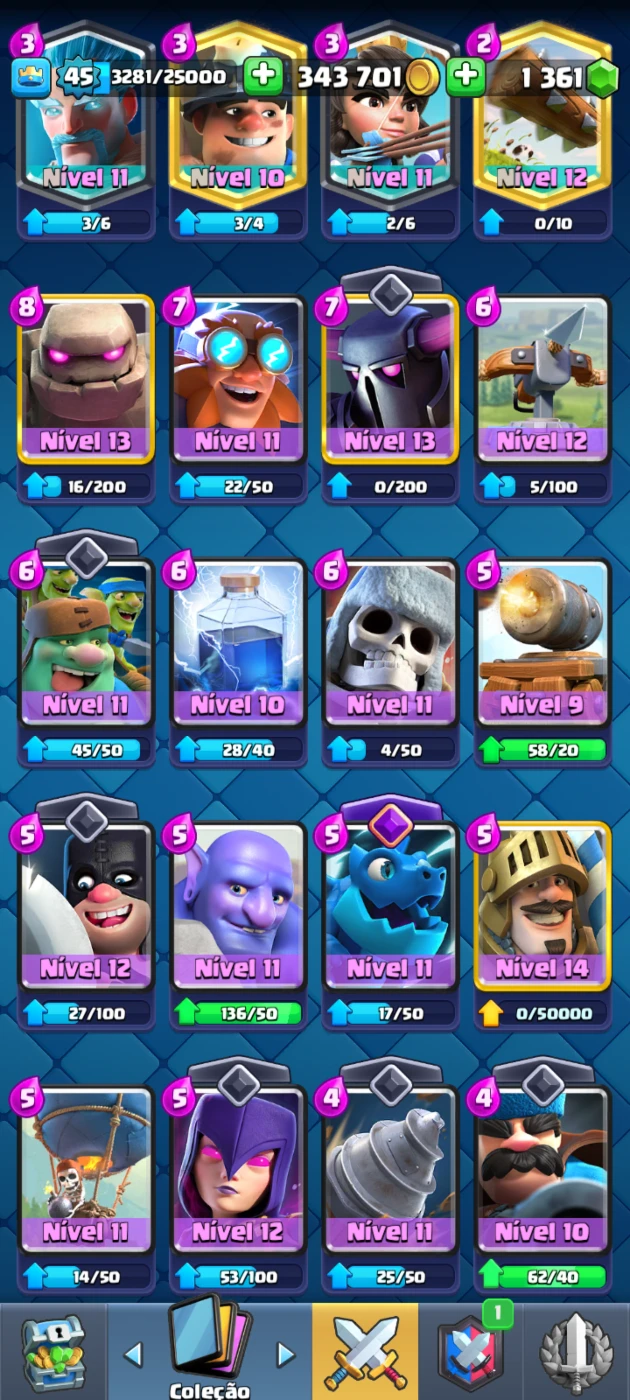Open the Golem card
The height and width of the screenshot is (1400, 630).
coord(86,380)
